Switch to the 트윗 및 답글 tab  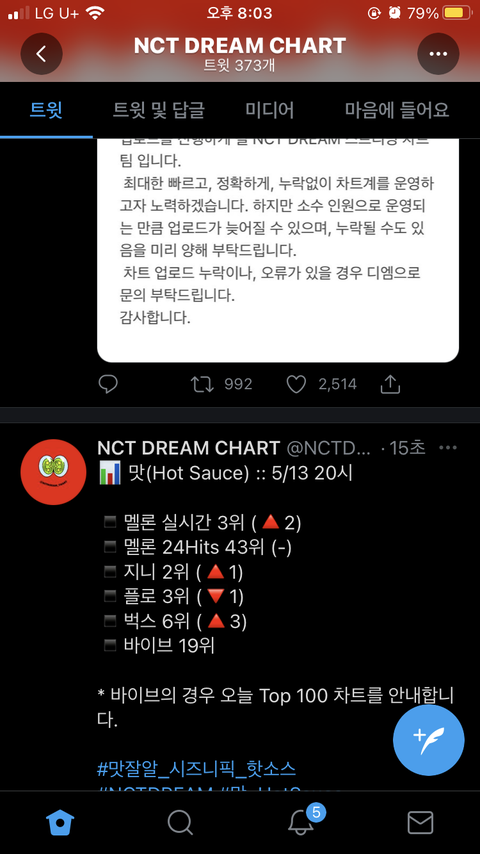tap(159, 111)
